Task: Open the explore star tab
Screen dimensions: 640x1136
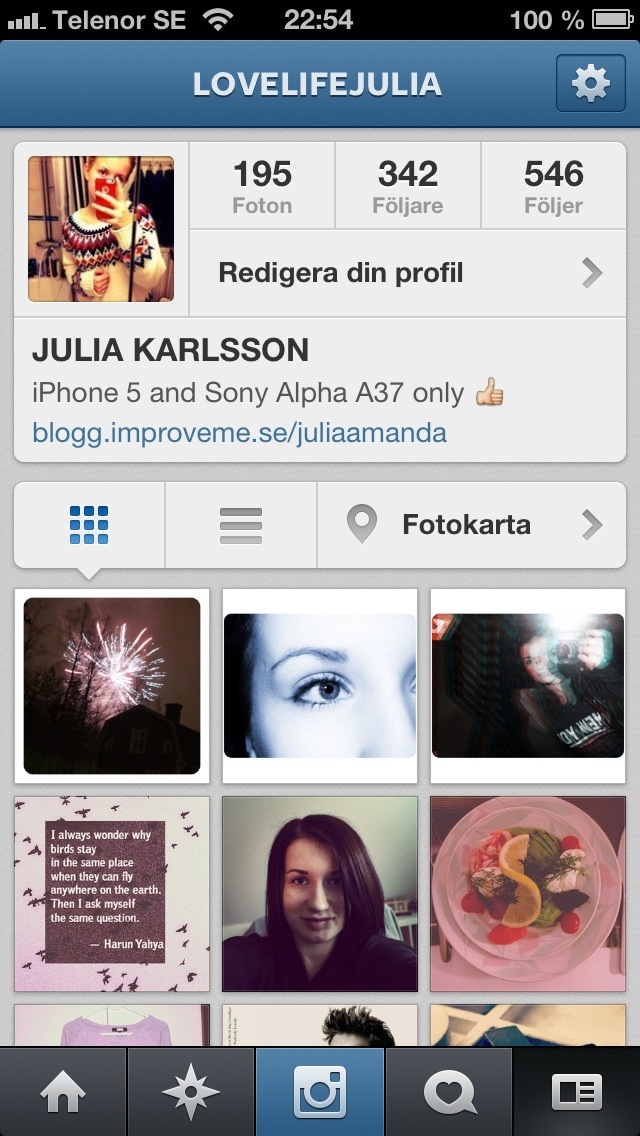Action: 191,1092
